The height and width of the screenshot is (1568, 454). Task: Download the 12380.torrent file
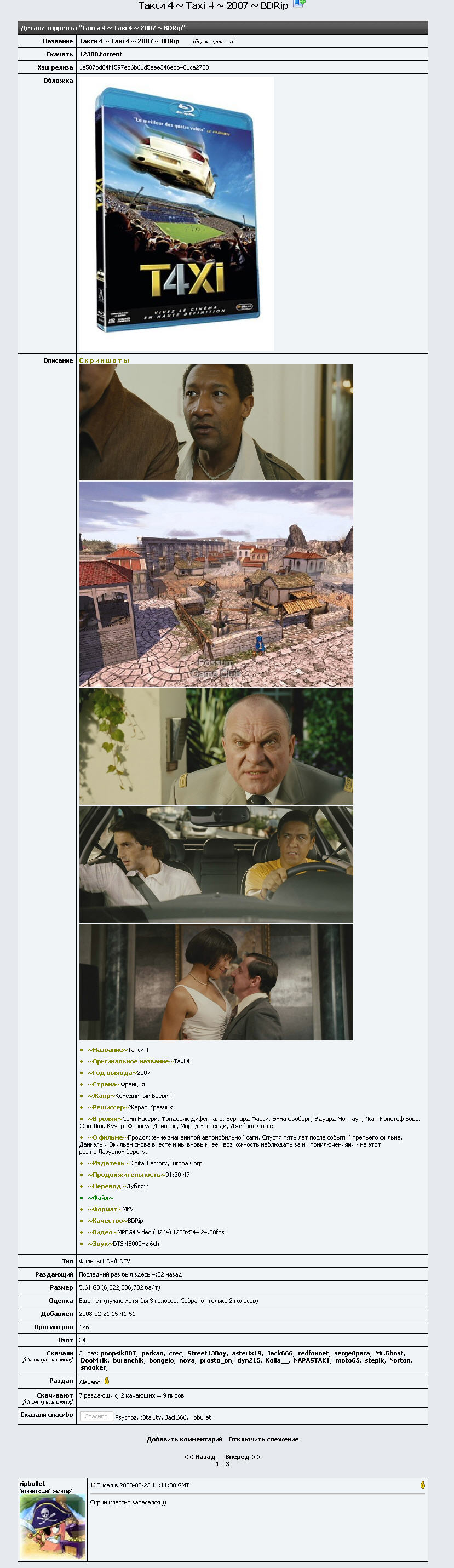100,54
